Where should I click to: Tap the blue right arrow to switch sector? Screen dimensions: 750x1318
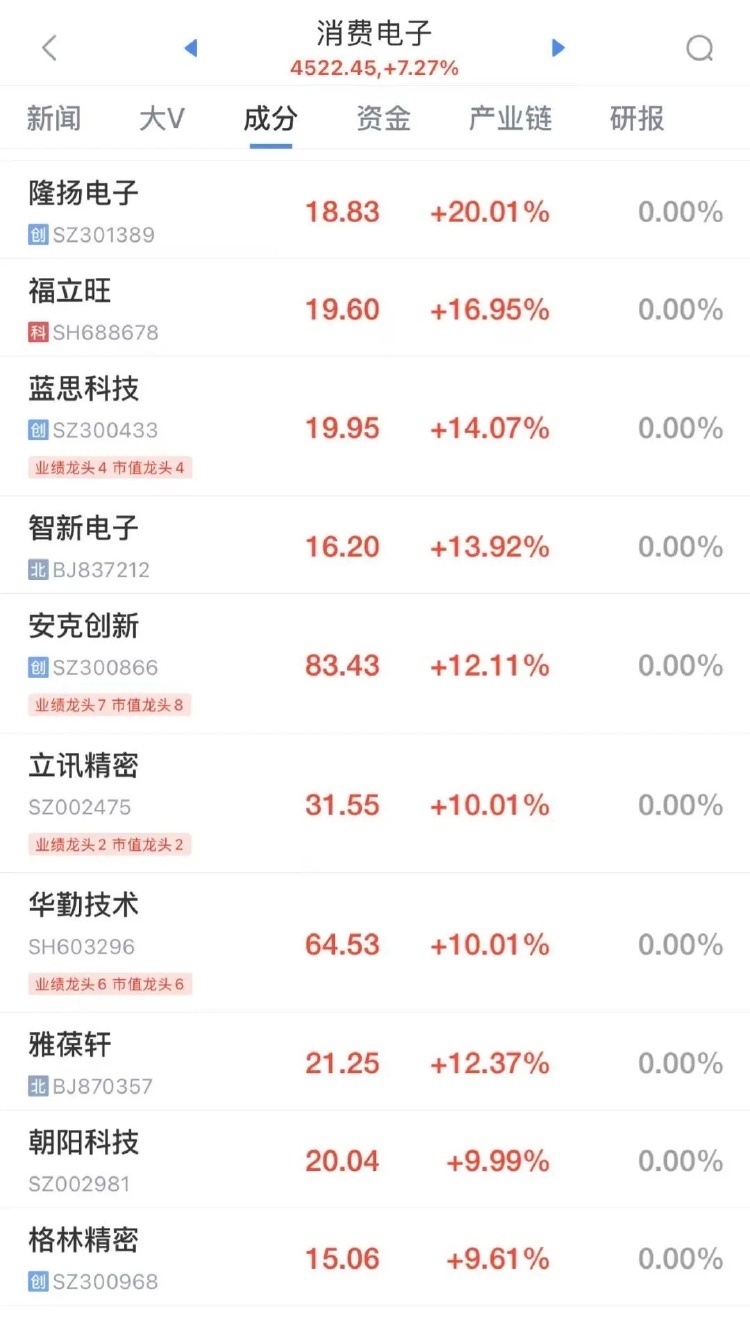pos(558,47)
